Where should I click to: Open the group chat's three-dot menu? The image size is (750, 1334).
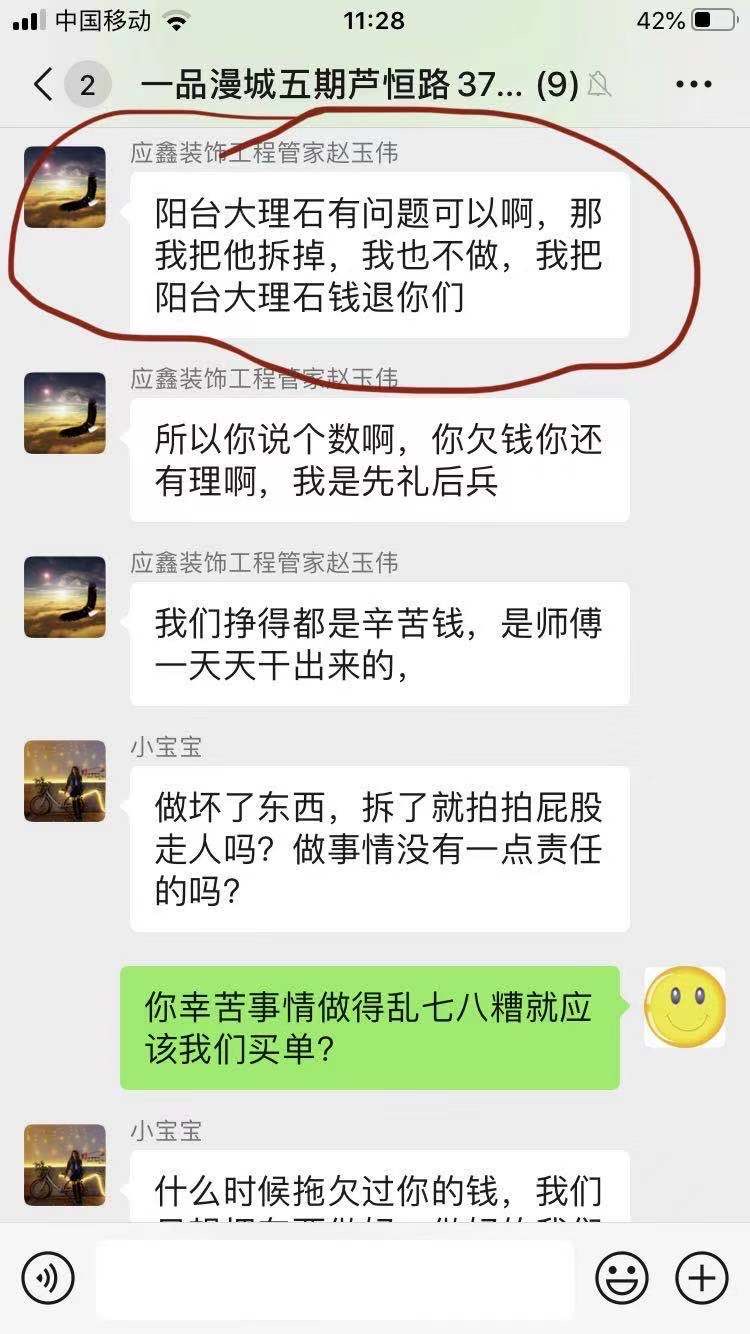[x=693, y=85]
